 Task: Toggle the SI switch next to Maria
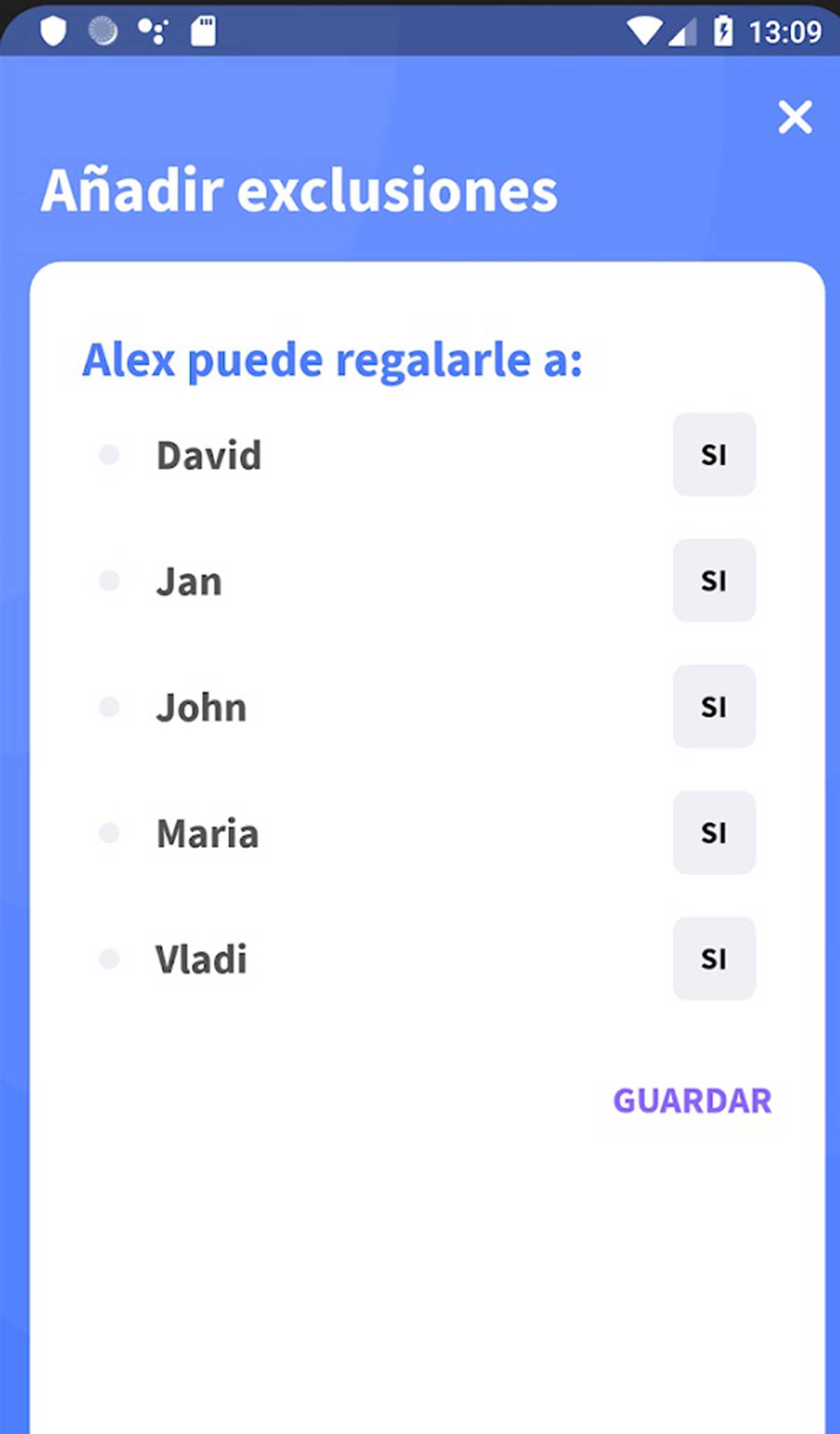[714, 833]
